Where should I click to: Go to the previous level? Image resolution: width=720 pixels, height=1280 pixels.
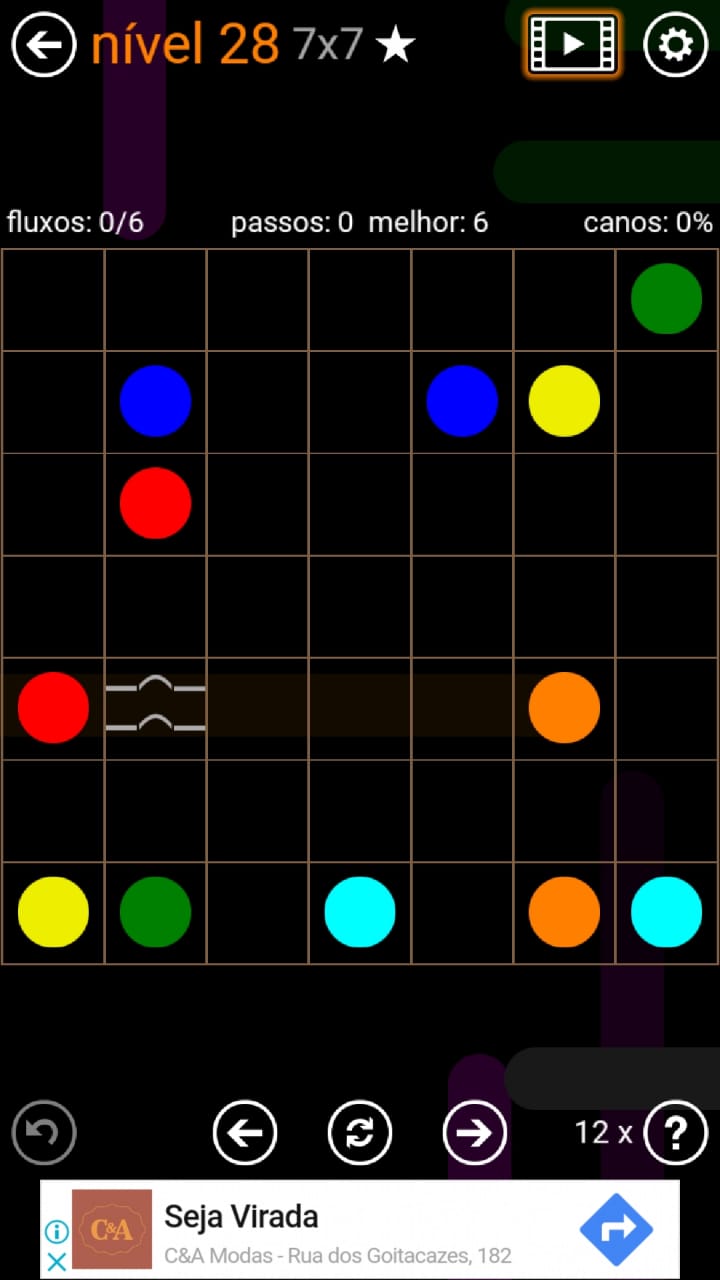point(245,1132)
